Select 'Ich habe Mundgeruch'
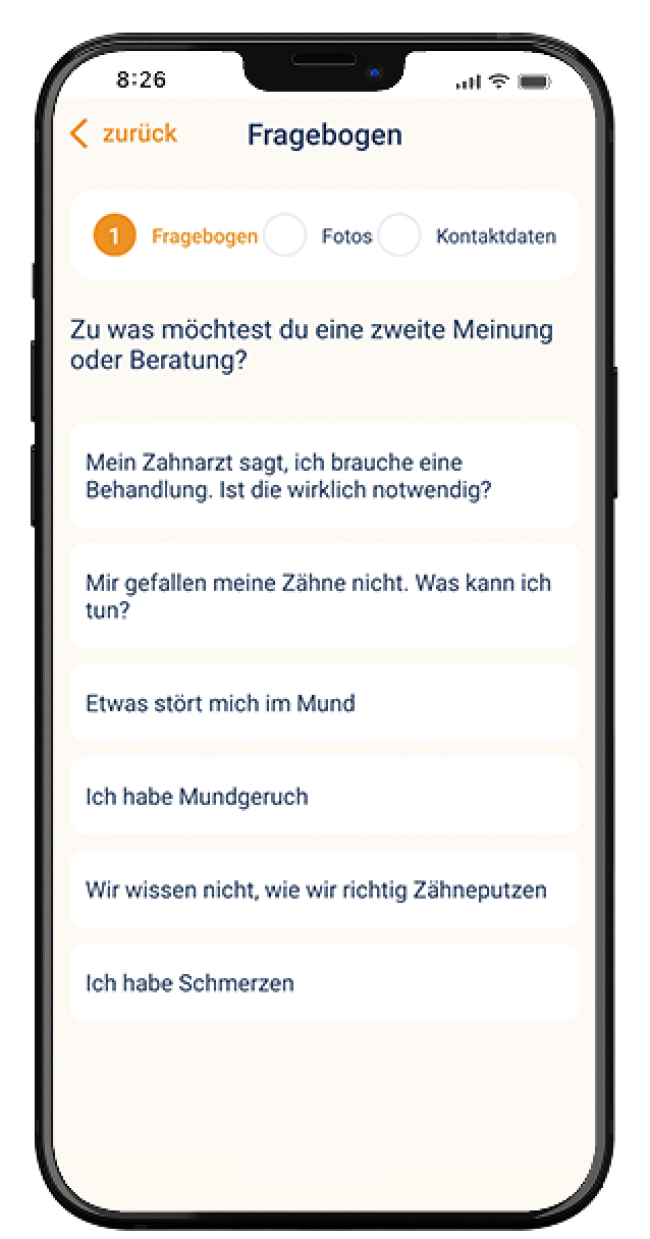650x1239 pixels. coord(324,796)
